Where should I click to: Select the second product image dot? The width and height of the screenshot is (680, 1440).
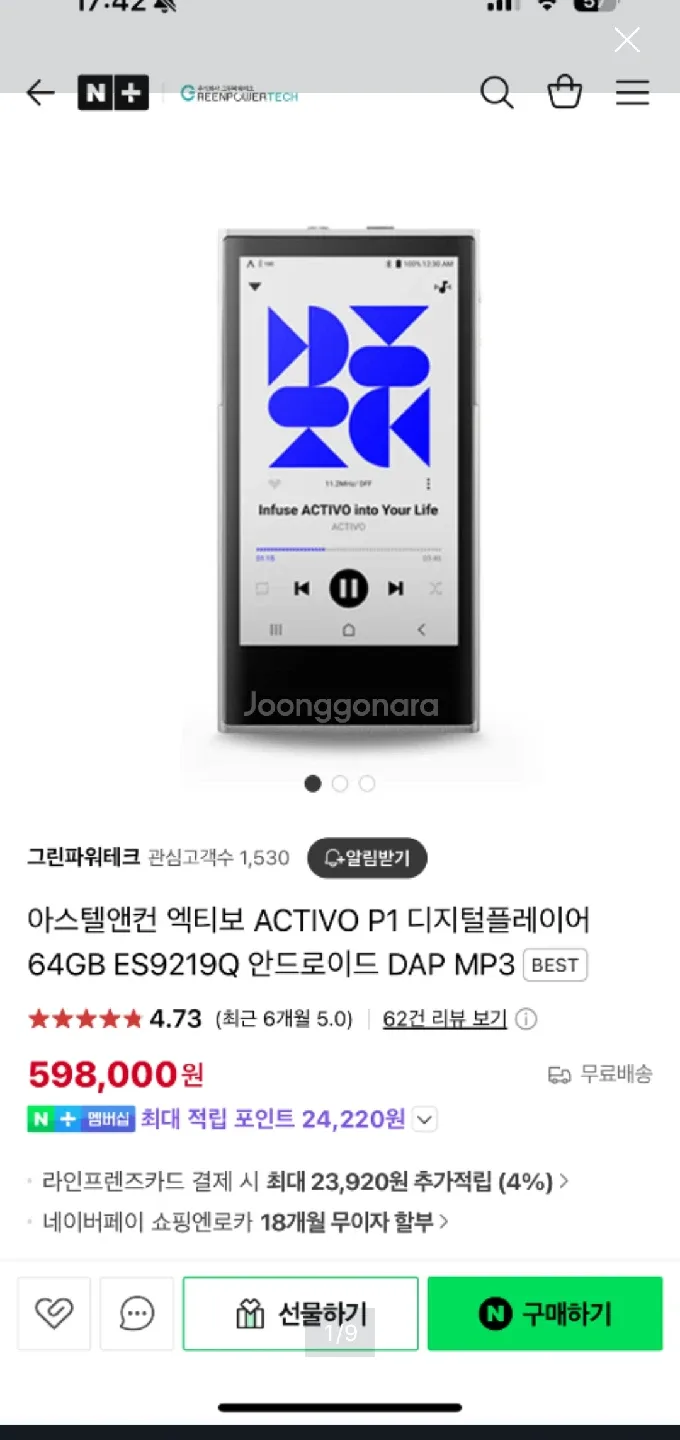pyautogui.click(x=340, y=784)
